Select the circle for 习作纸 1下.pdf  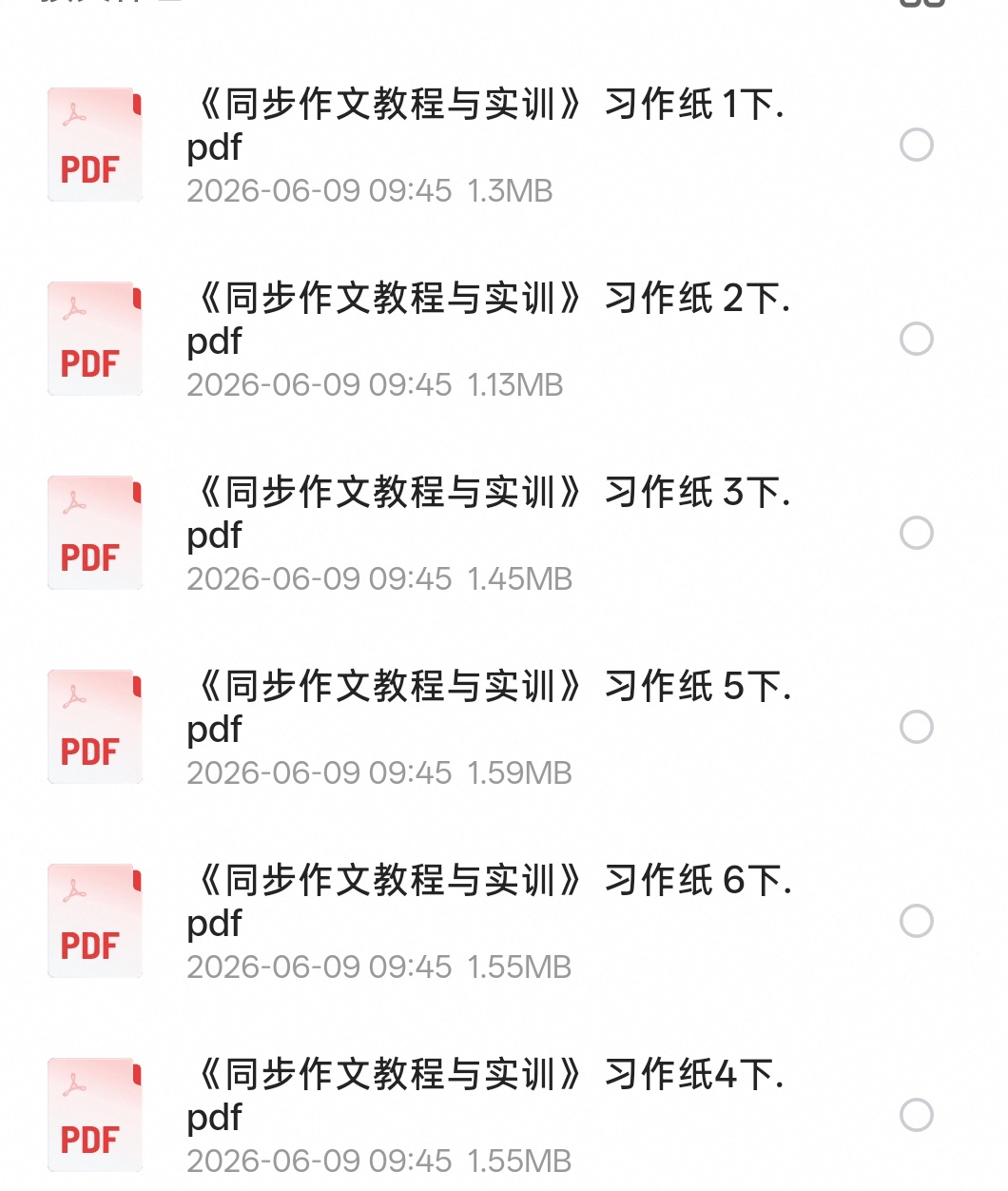[917, 145]
